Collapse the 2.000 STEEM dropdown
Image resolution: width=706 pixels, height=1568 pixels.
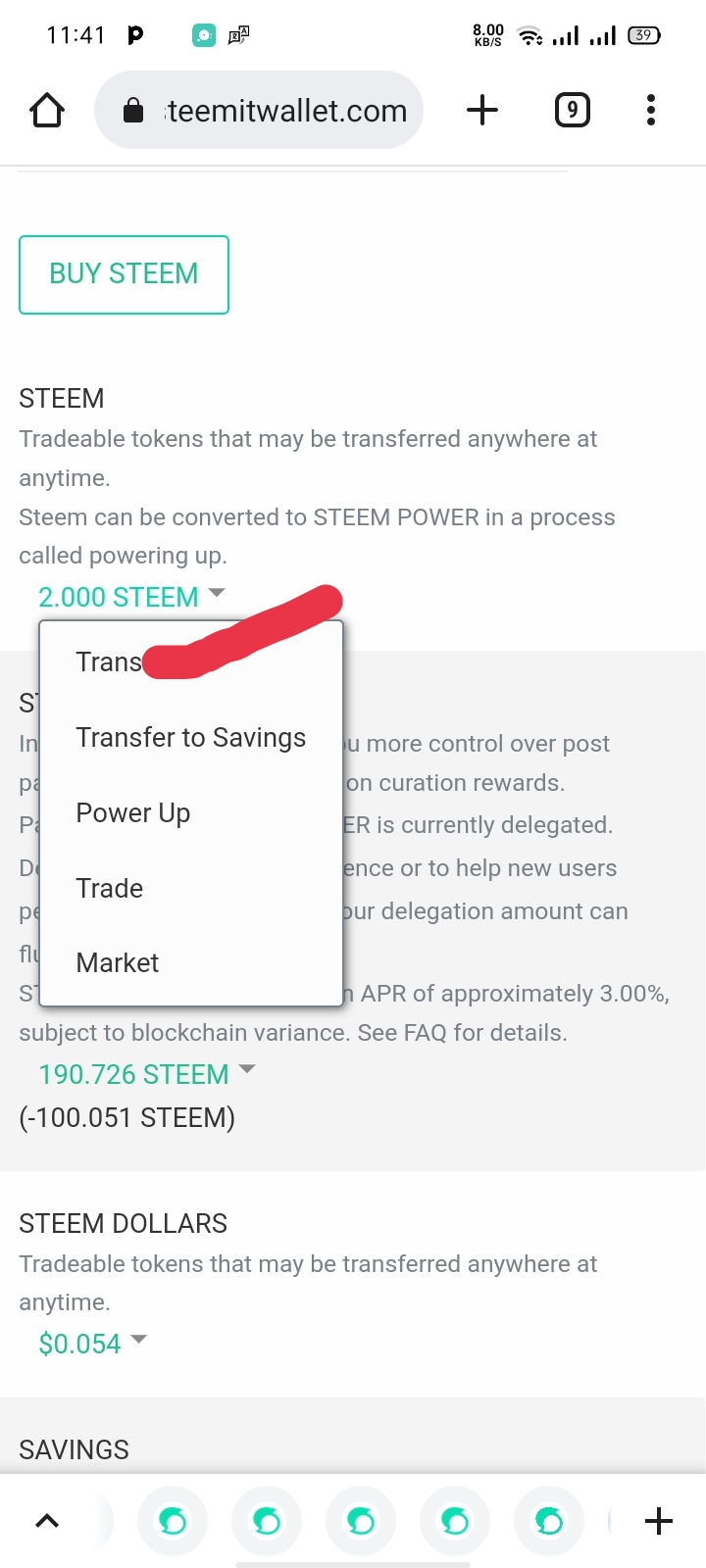tap(131, 597)
